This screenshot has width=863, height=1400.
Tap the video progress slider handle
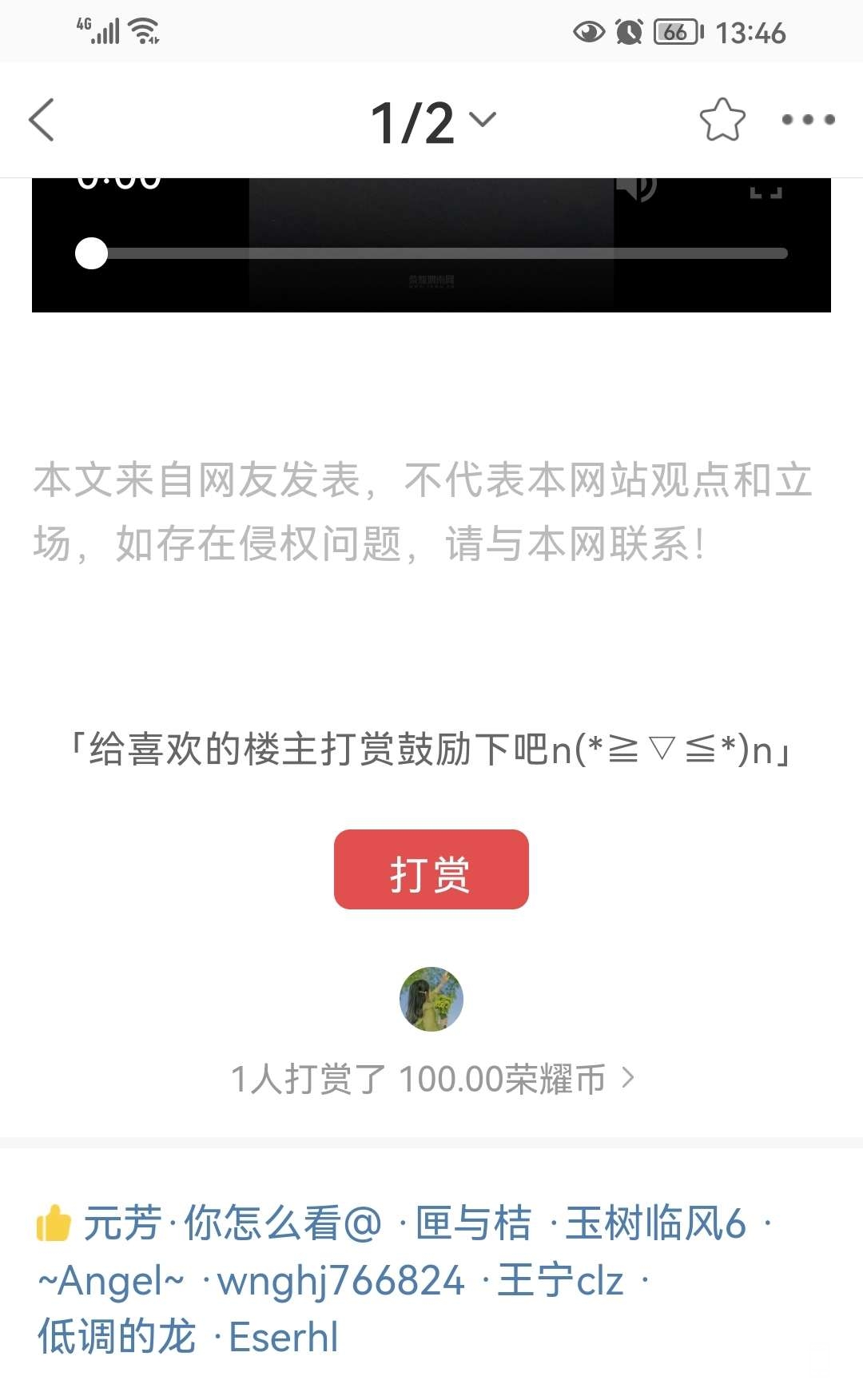pyautogui.click(x=91, y=253)
